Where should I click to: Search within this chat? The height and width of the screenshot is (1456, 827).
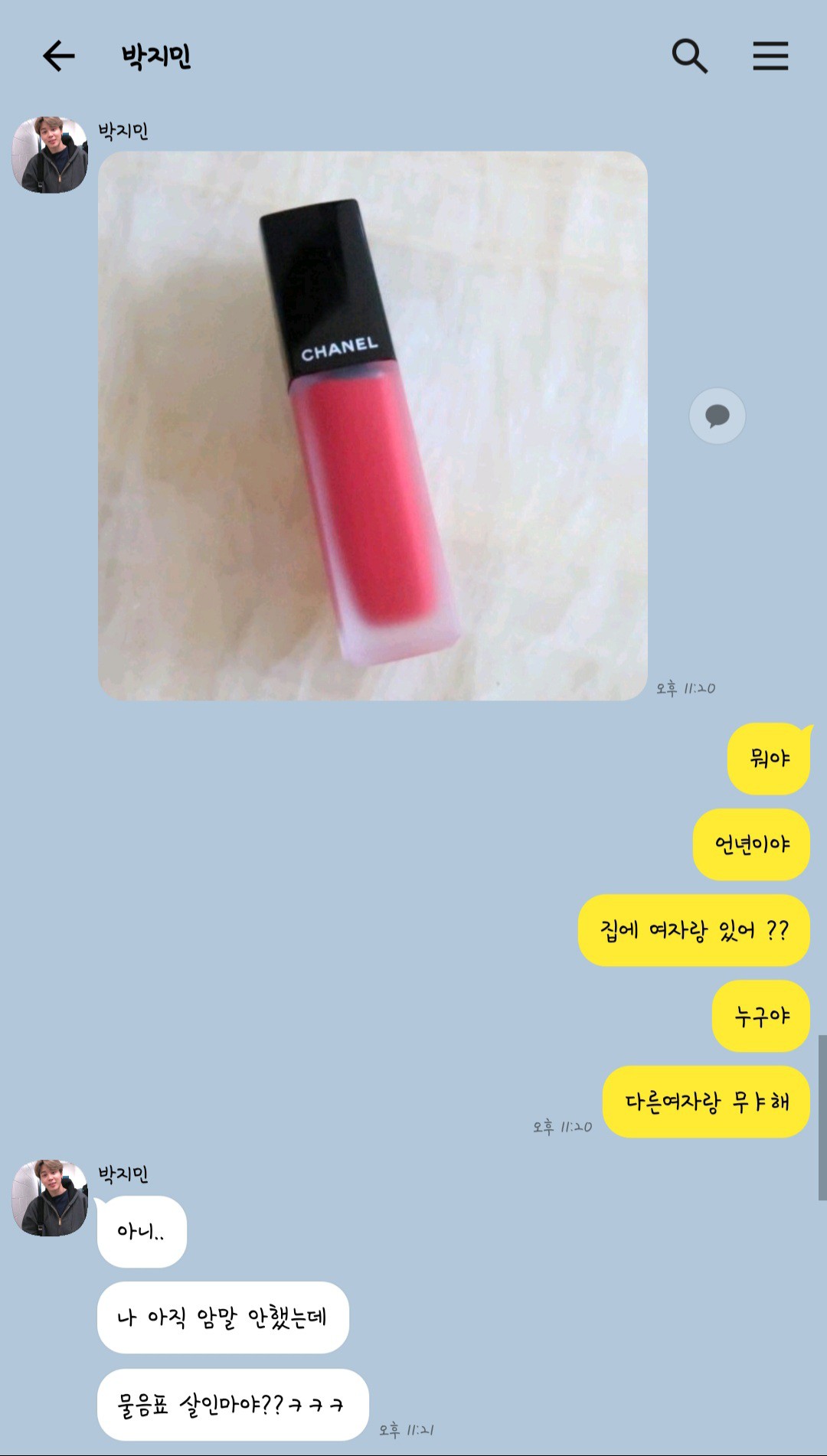coord(689,56)
